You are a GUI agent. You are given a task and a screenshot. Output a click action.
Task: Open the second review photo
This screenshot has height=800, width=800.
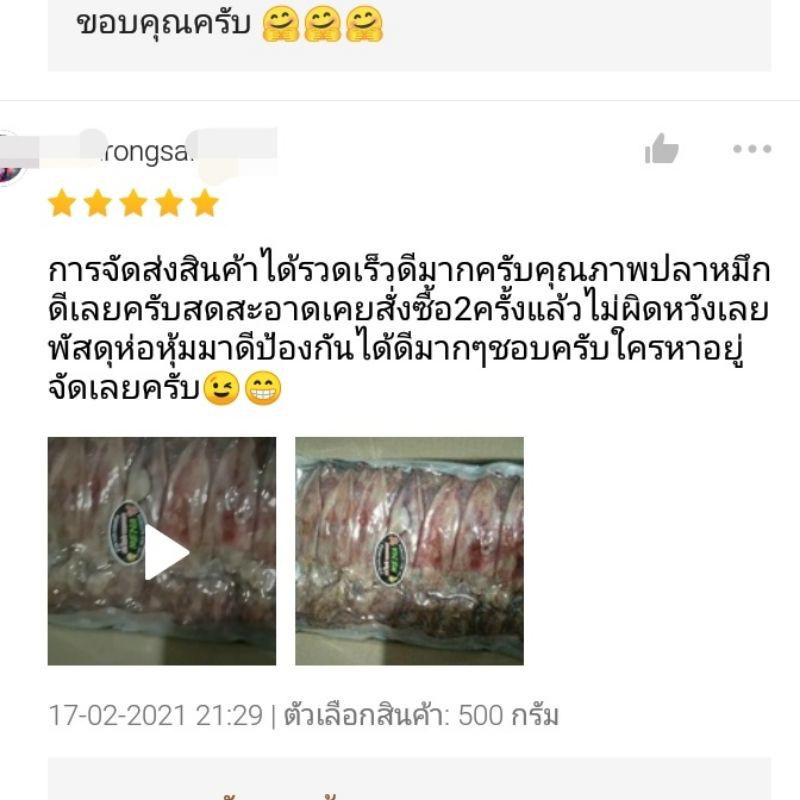[408, 550]
